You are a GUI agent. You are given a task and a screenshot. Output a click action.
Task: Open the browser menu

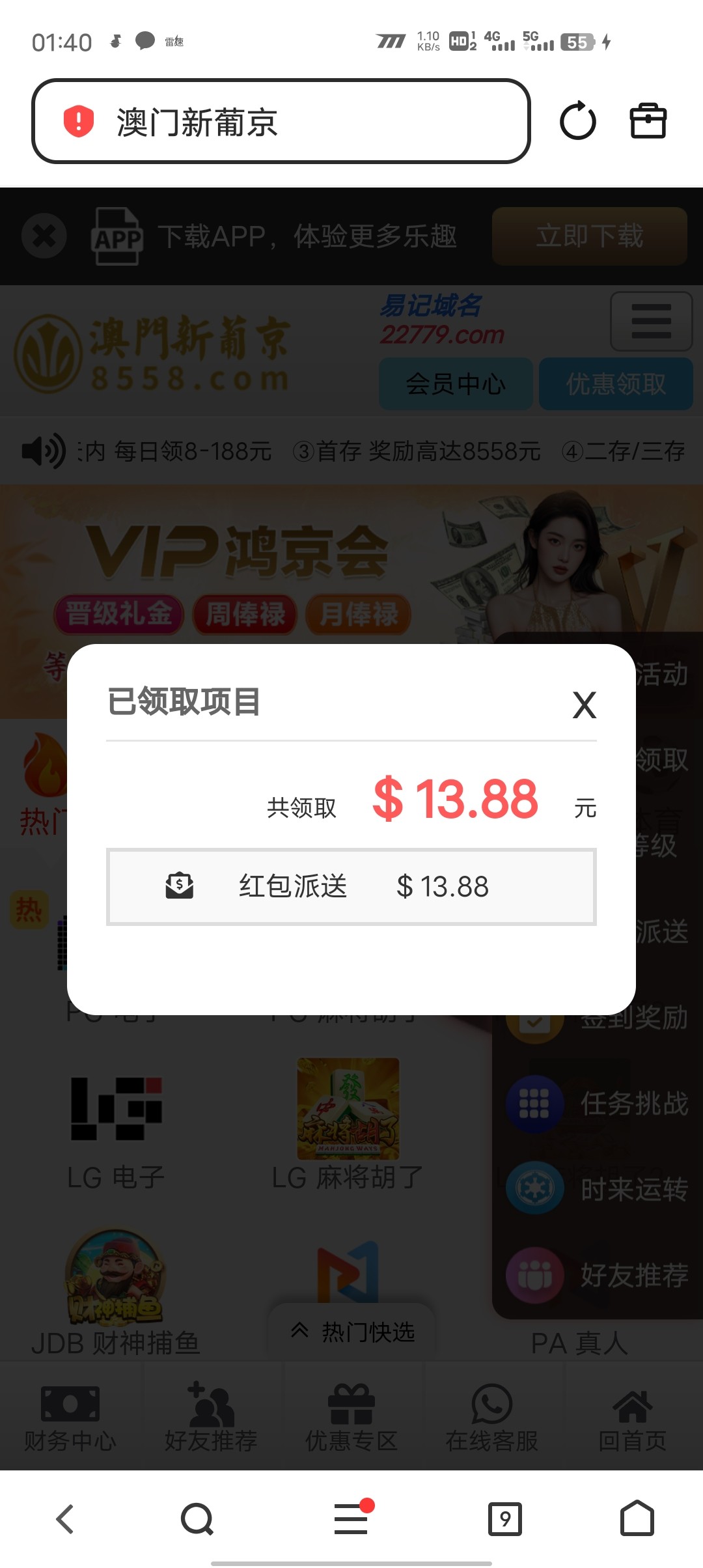[351, 1519]
